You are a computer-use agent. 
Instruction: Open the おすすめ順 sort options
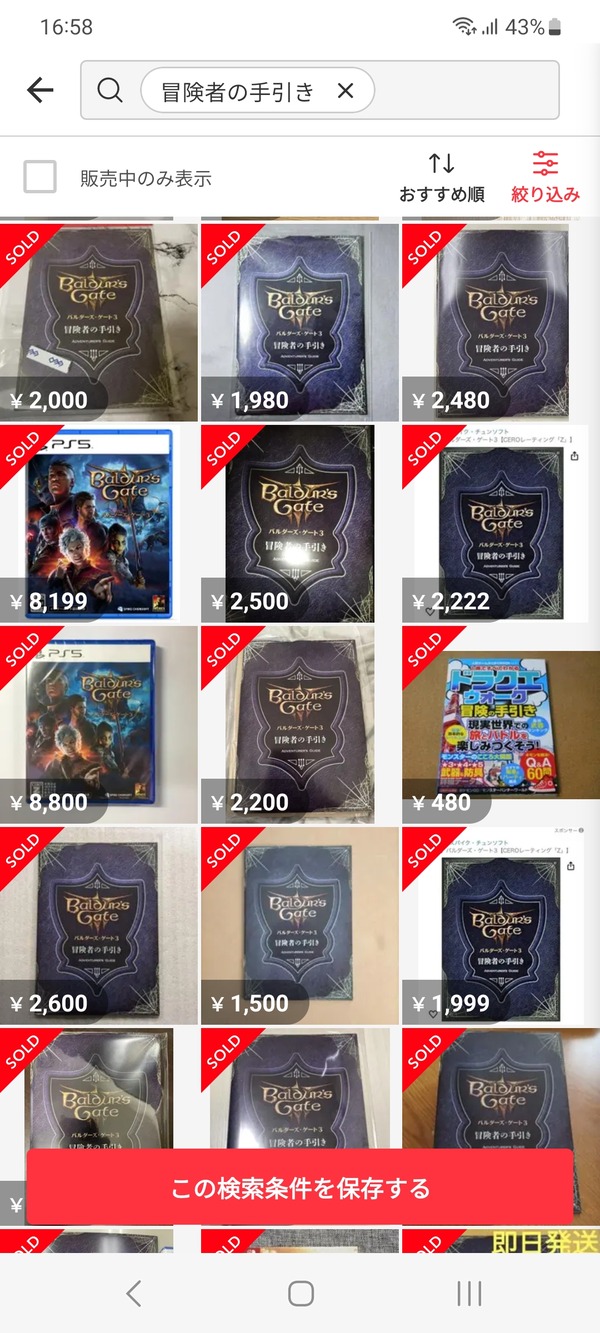coord(442,178)
